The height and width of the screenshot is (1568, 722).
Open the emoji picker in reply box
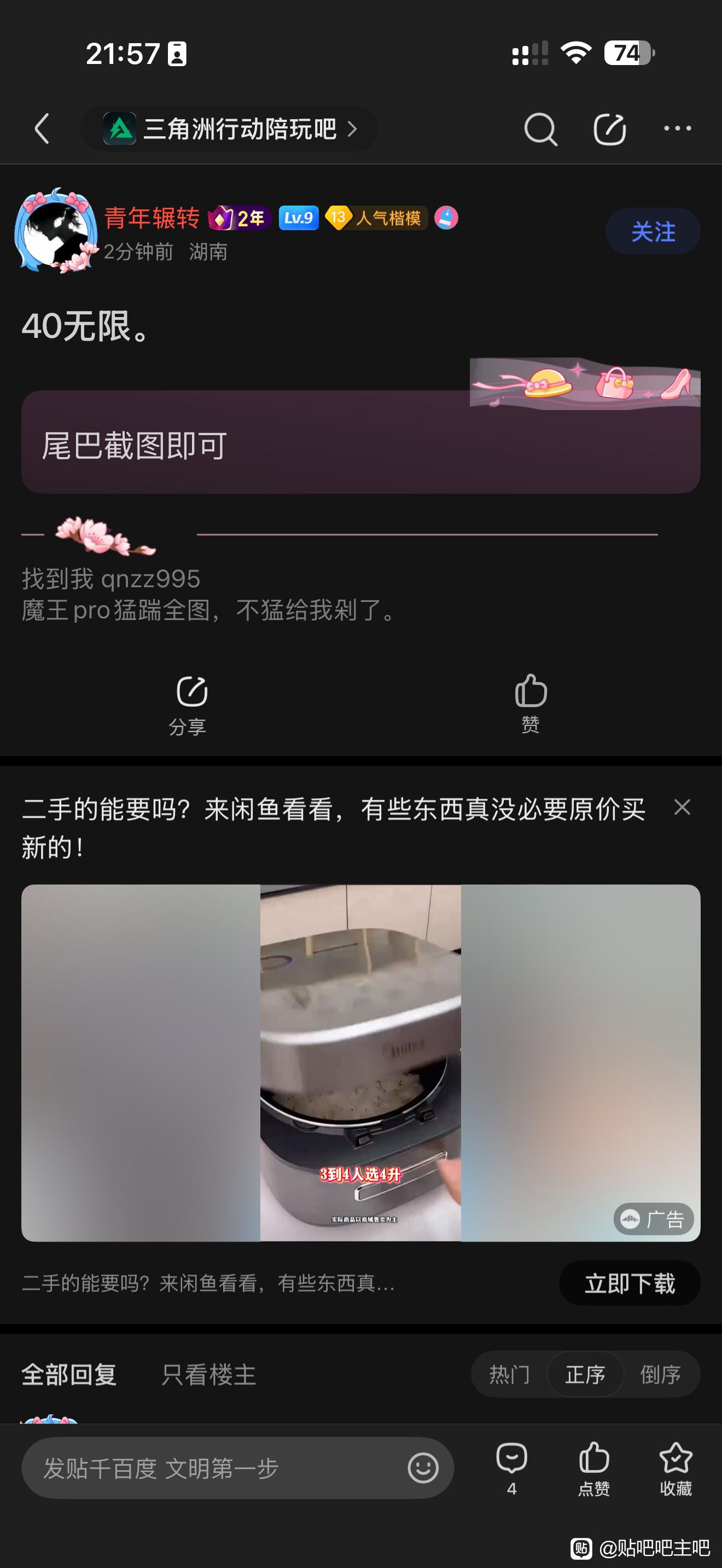423,1468
